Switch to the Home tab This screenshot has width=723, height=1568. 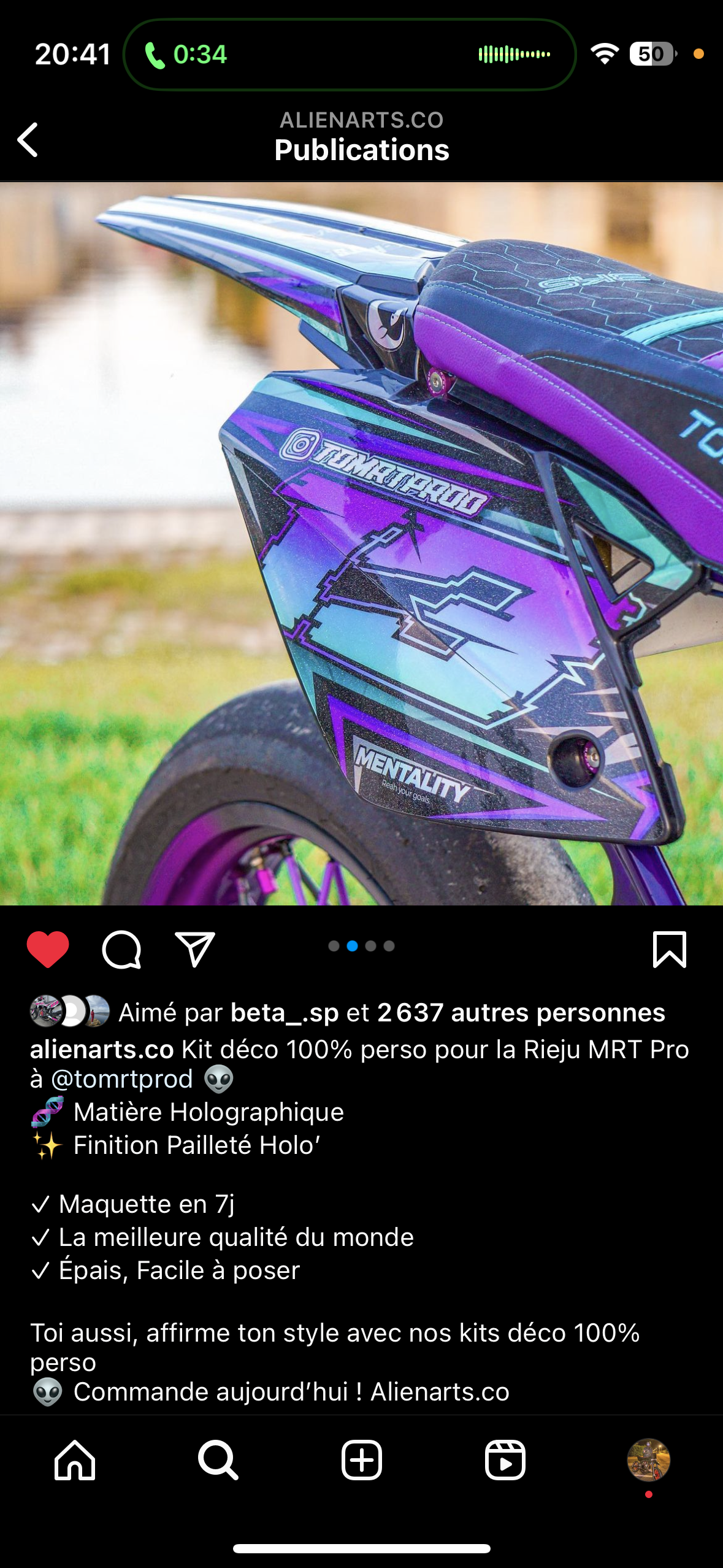point(75,1460)
